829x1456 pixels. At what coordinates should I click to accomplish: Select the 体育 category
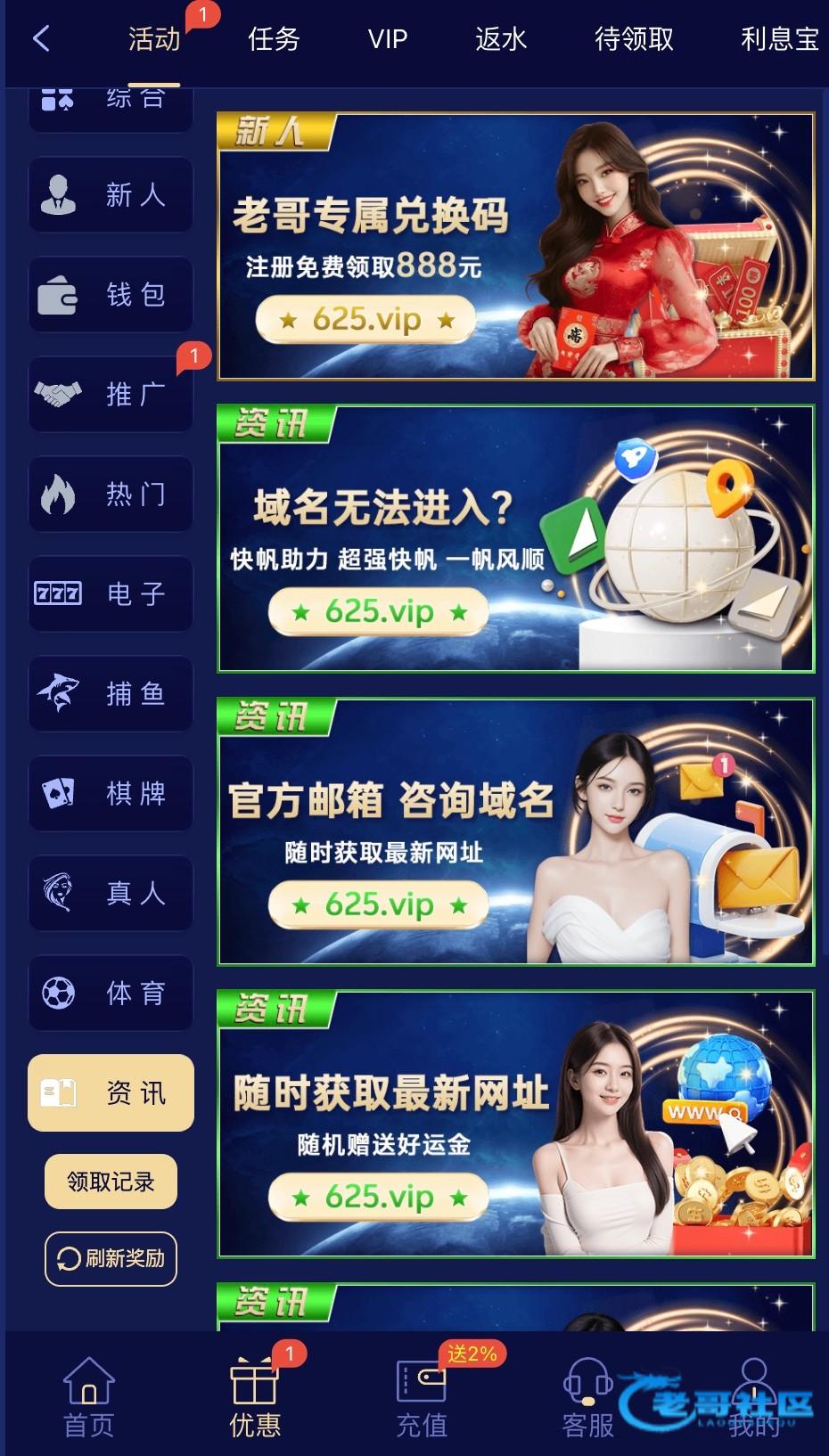111,993
